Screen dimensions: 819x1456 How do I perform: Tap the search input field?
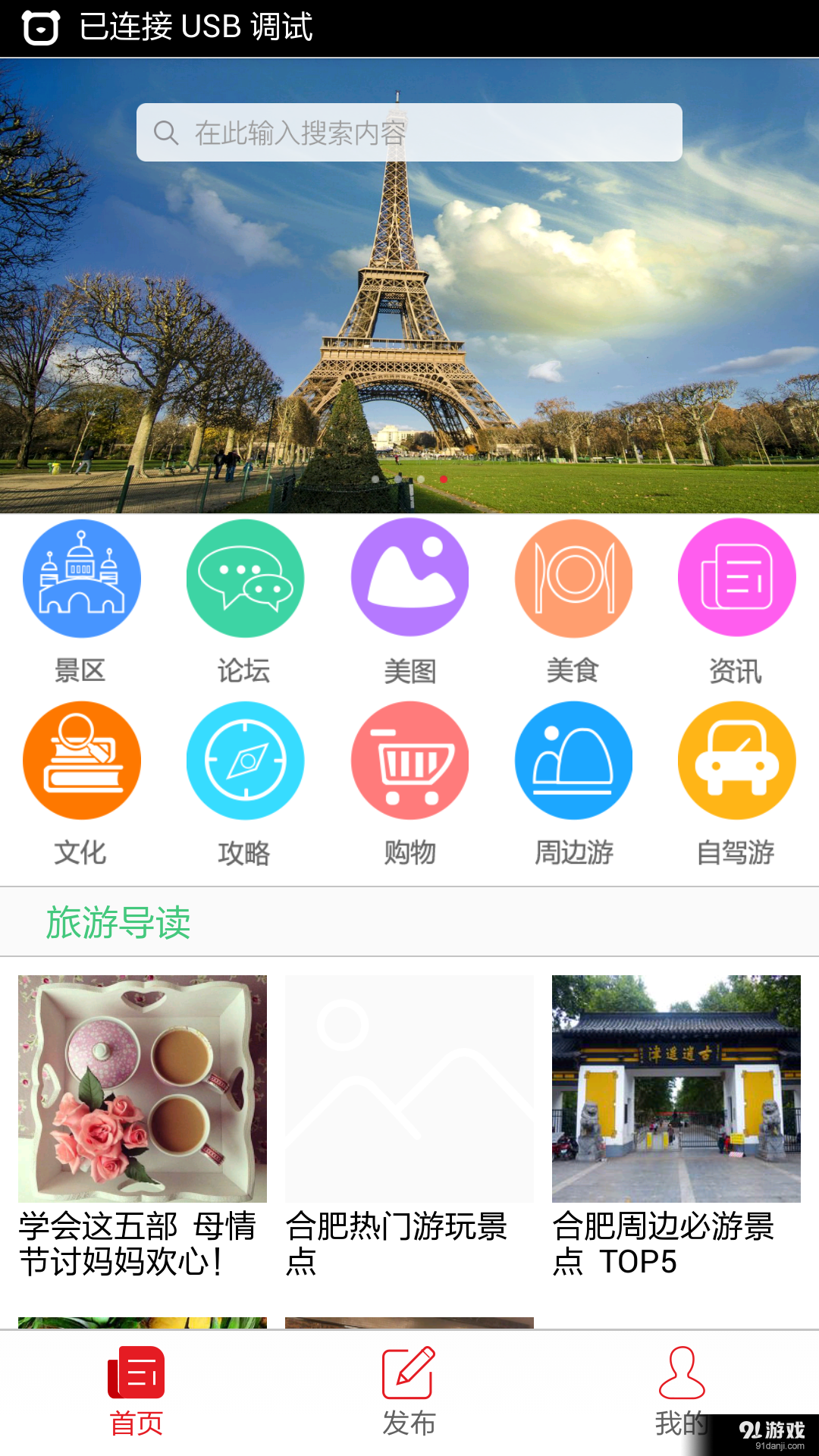pyautogui.click(x=409, y=132)
